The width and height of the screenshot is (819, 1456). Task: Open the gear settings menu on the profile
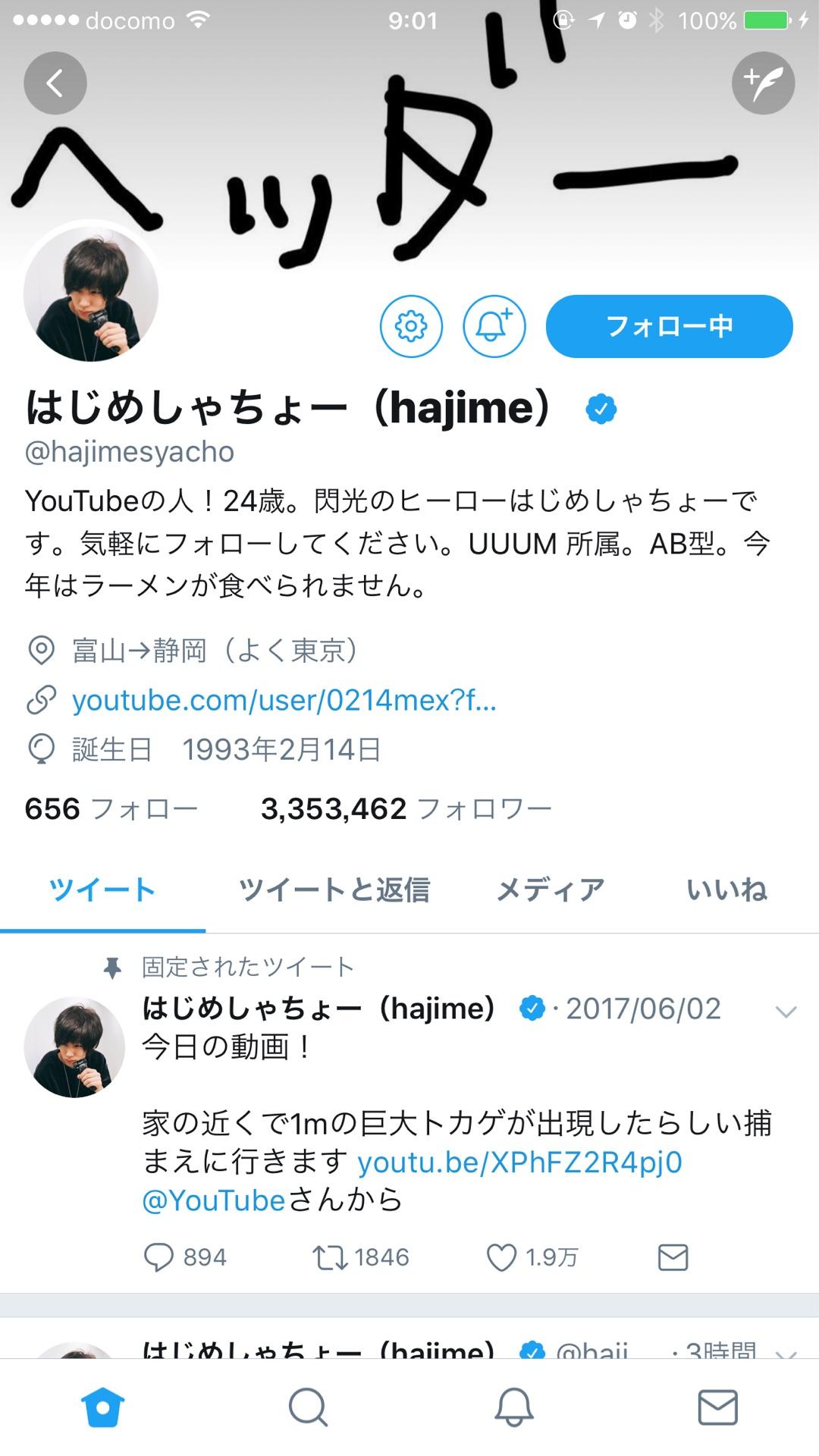pos(411,326)
